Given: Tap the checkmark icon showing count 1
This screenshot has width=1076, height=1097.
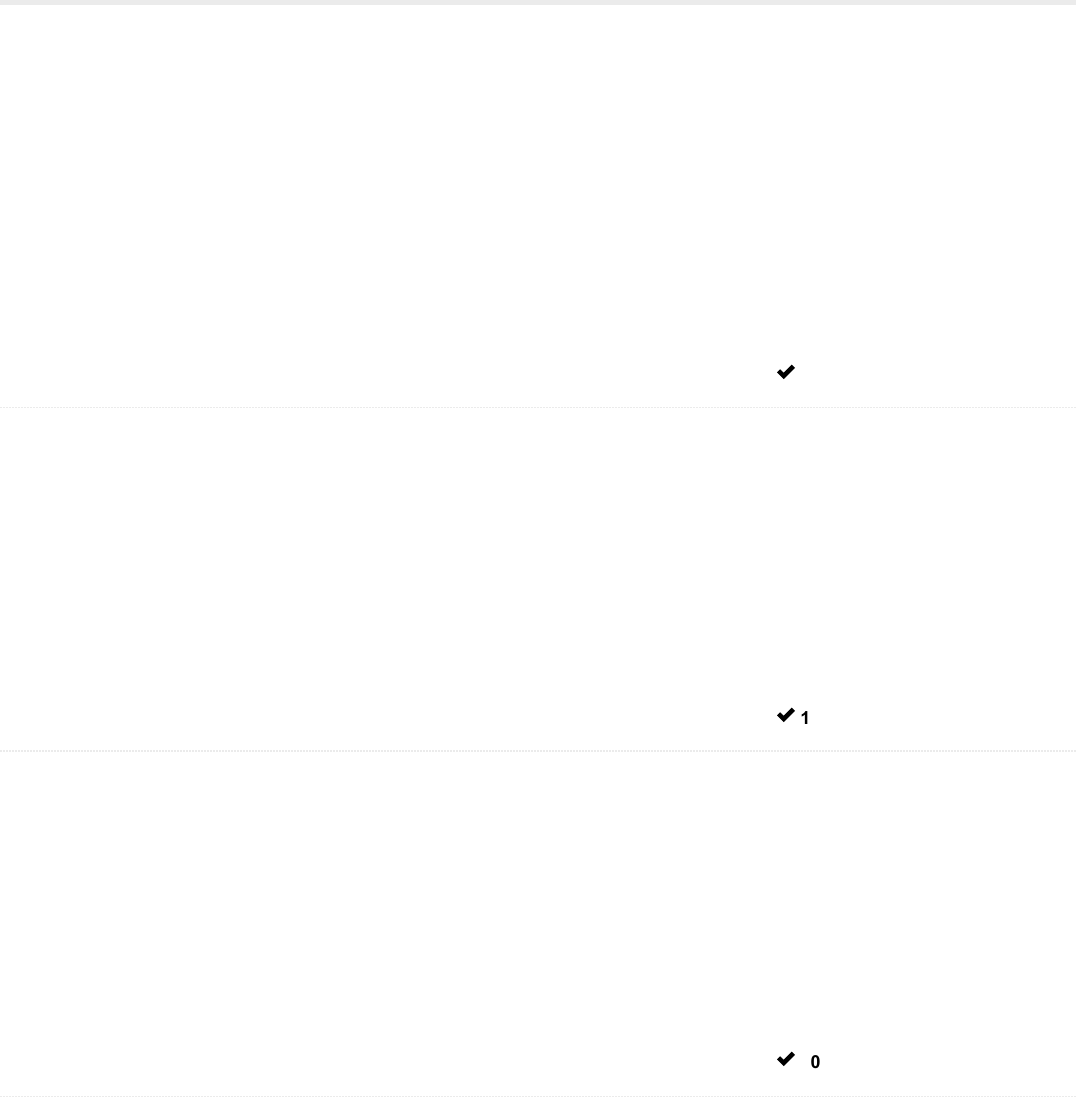Looking at the screenshot, I should click(x=786, y=716).
